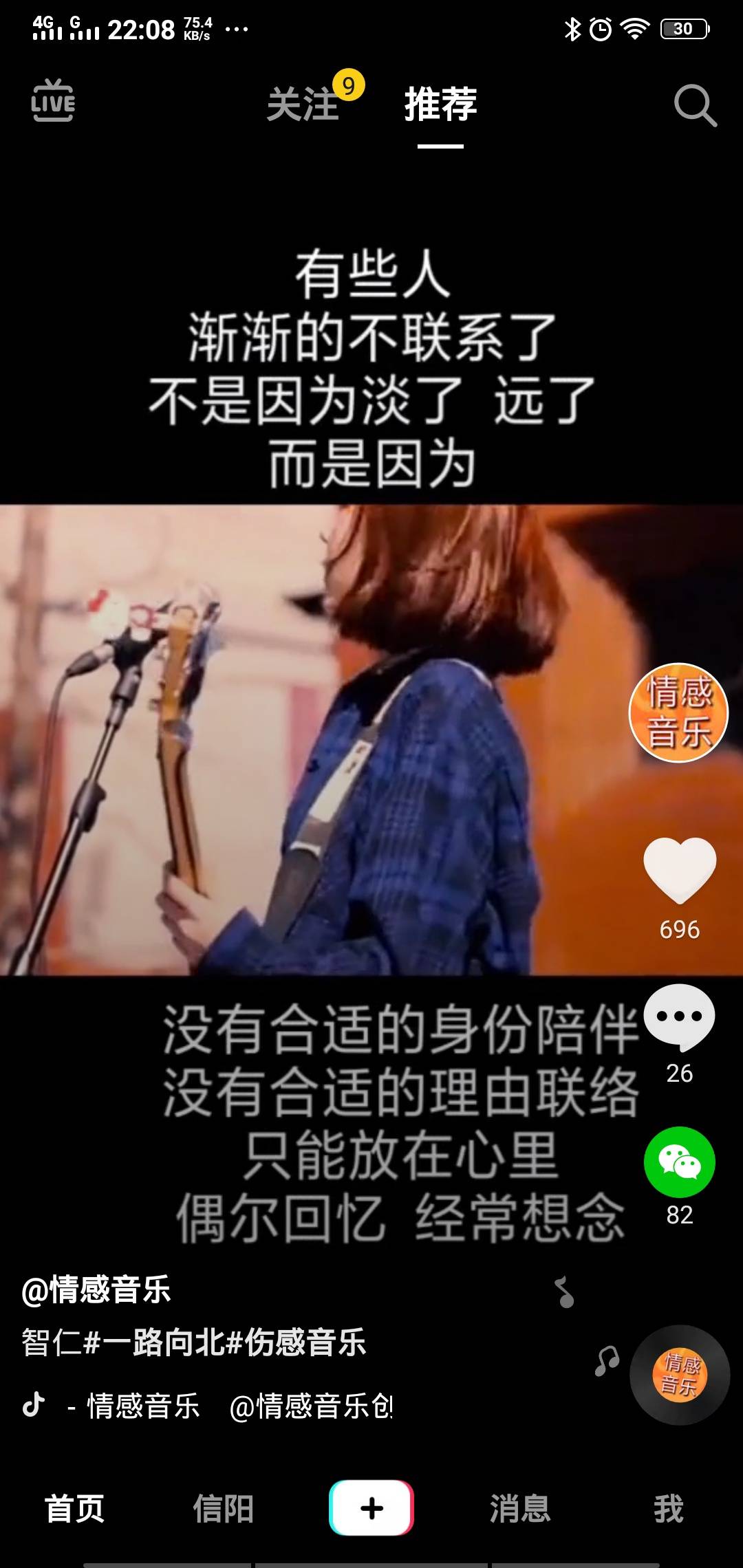This screenshot has height=1568, width=743.
Task: Open the 情感音乐 author avatar
Action: [678, 712]
